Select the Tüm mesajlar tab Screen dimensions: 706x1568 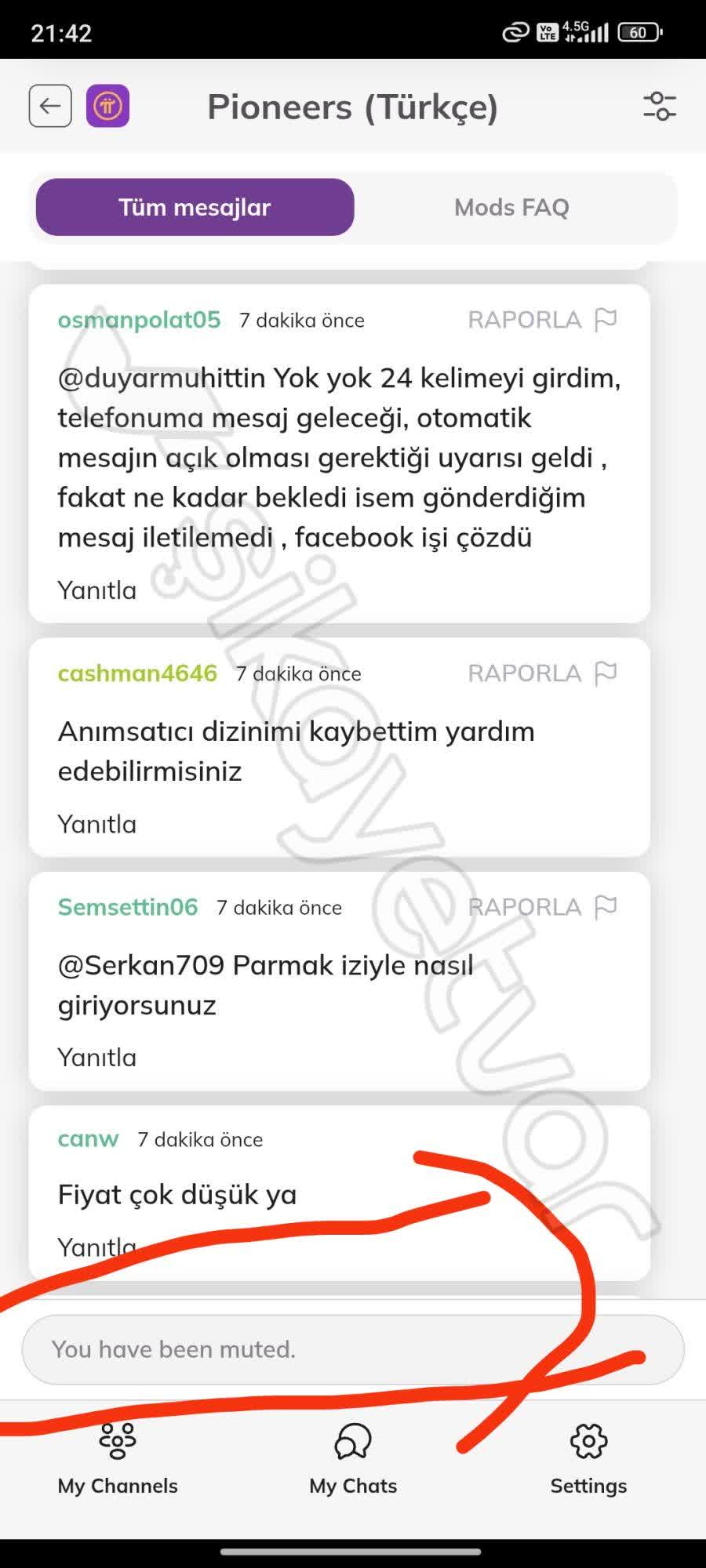point(194,206)
